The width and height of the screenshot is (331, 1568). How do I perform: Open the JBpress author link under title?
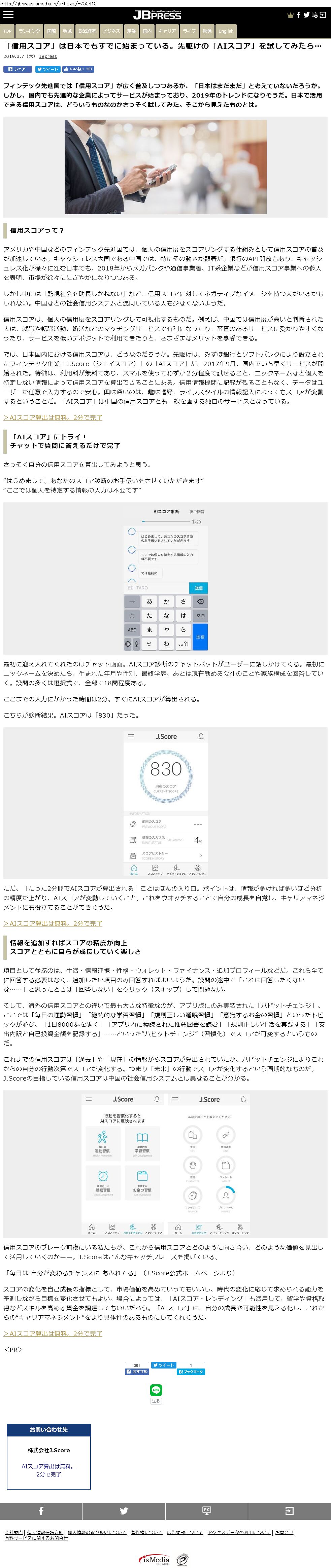coord(48,57)
